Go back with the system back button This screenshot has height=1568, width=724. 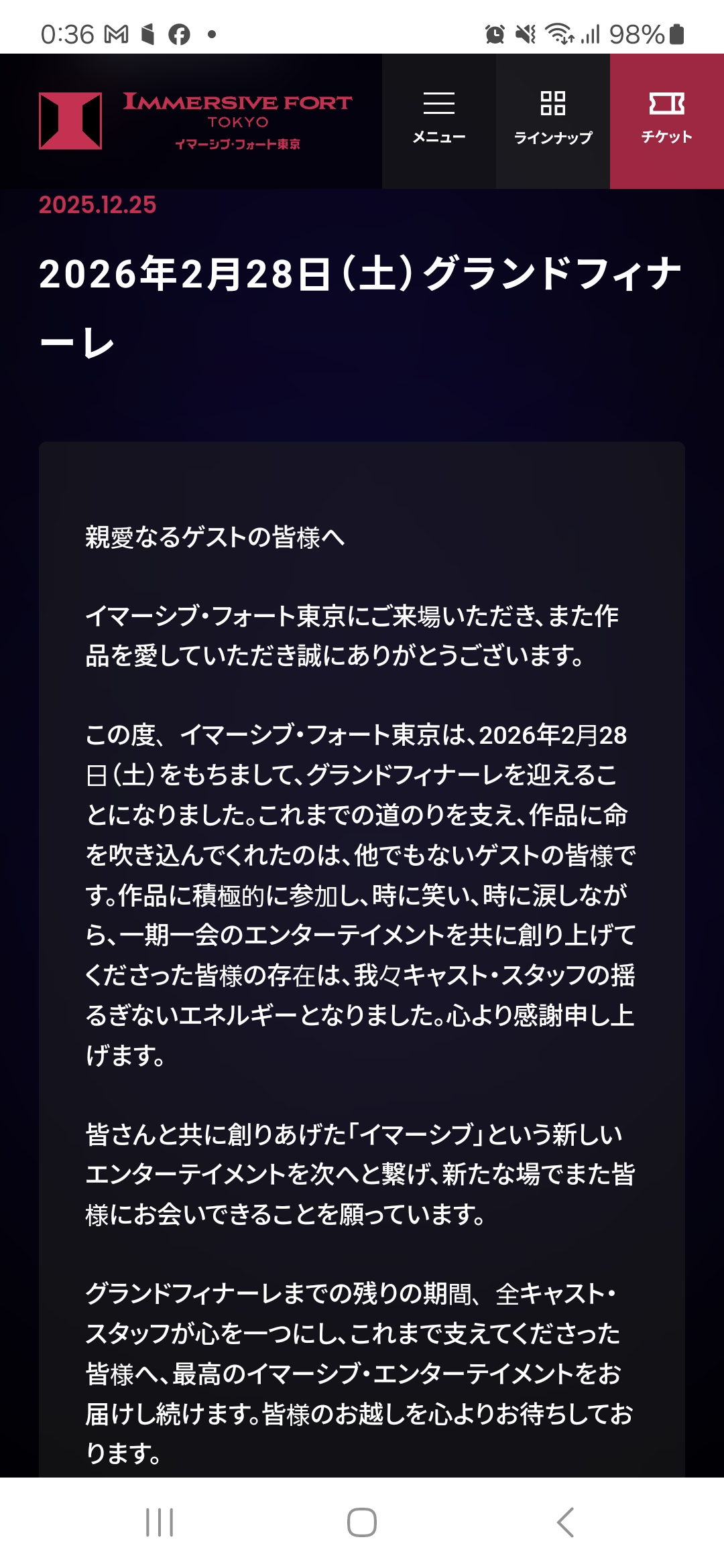click(565, 1522)
